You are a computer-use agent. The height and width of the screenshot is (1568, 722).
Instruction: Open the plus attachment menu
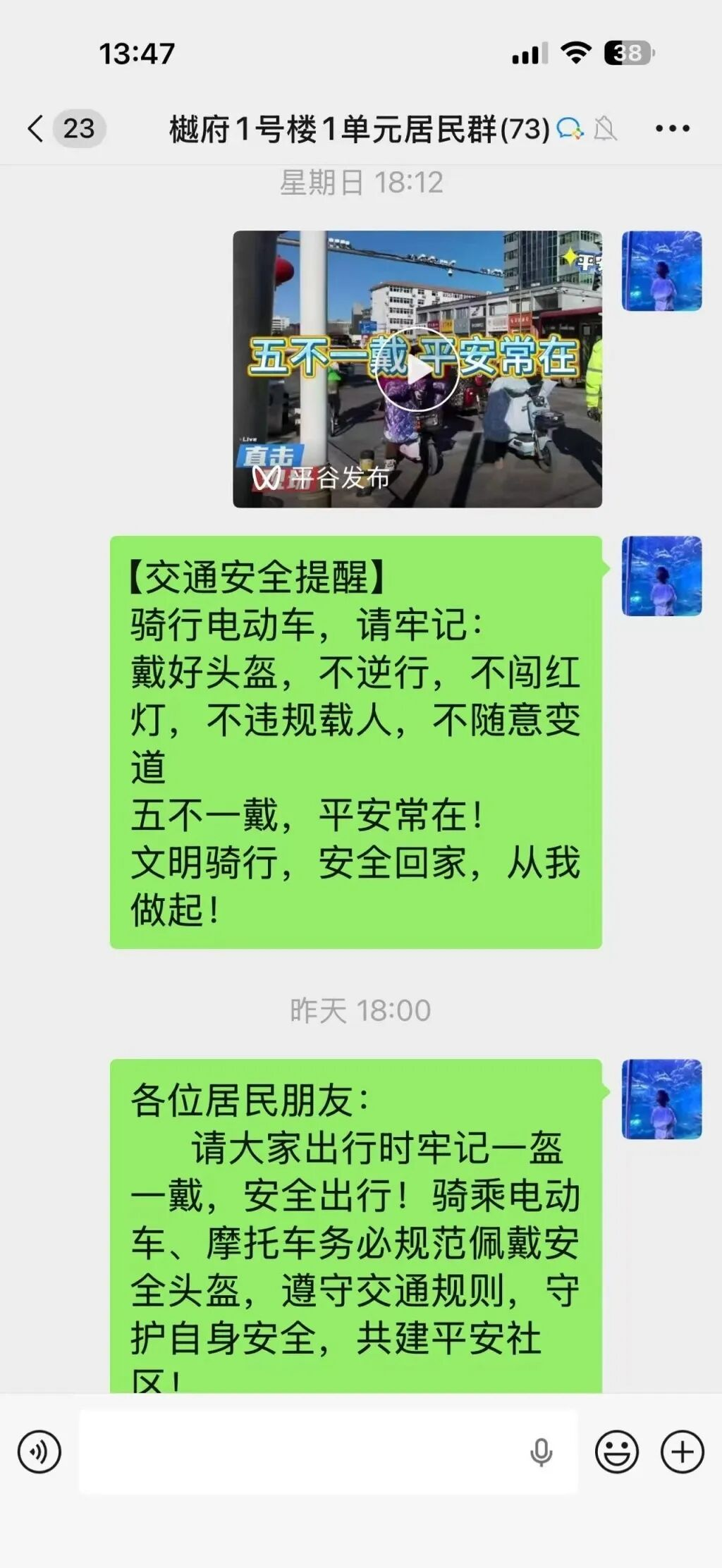pos(682,1452)
